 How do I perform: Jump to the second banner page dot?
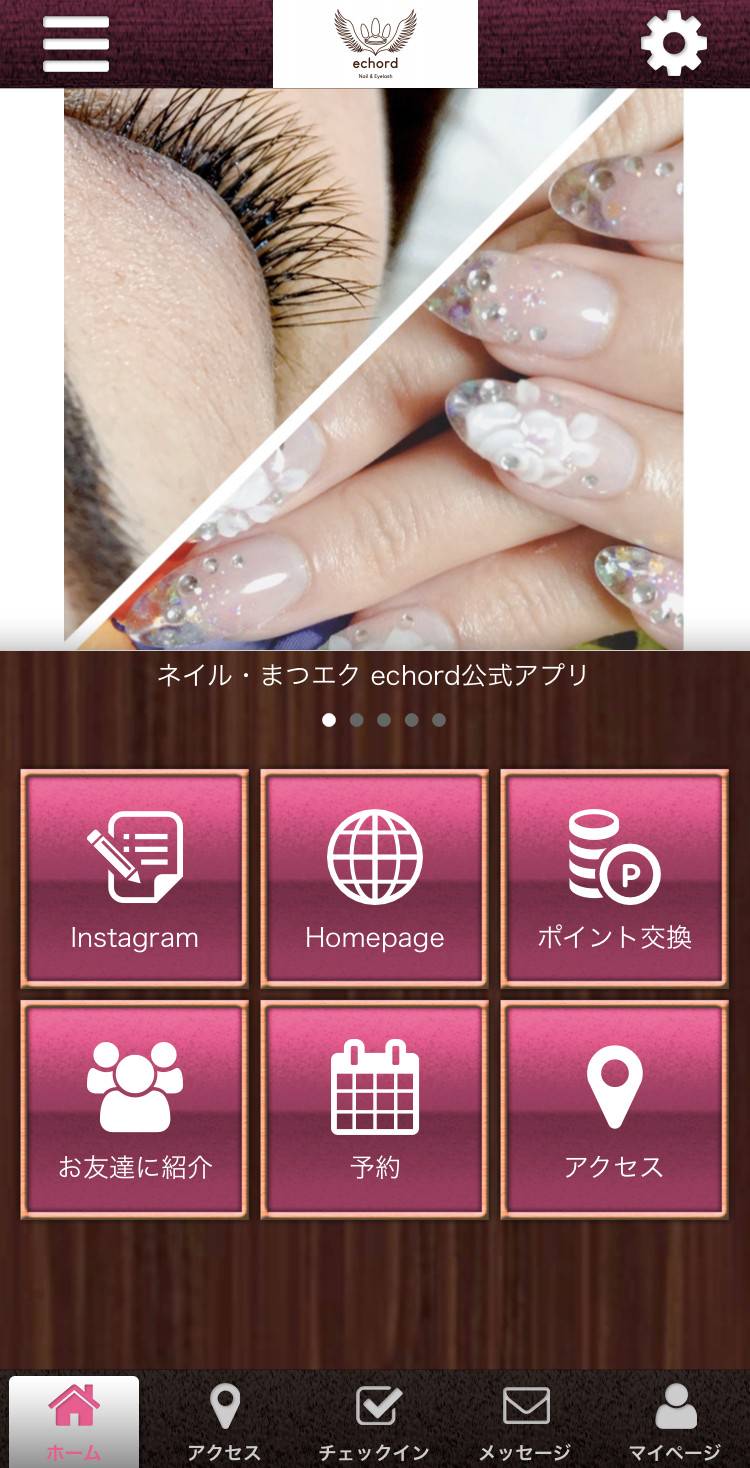(356, 720)
